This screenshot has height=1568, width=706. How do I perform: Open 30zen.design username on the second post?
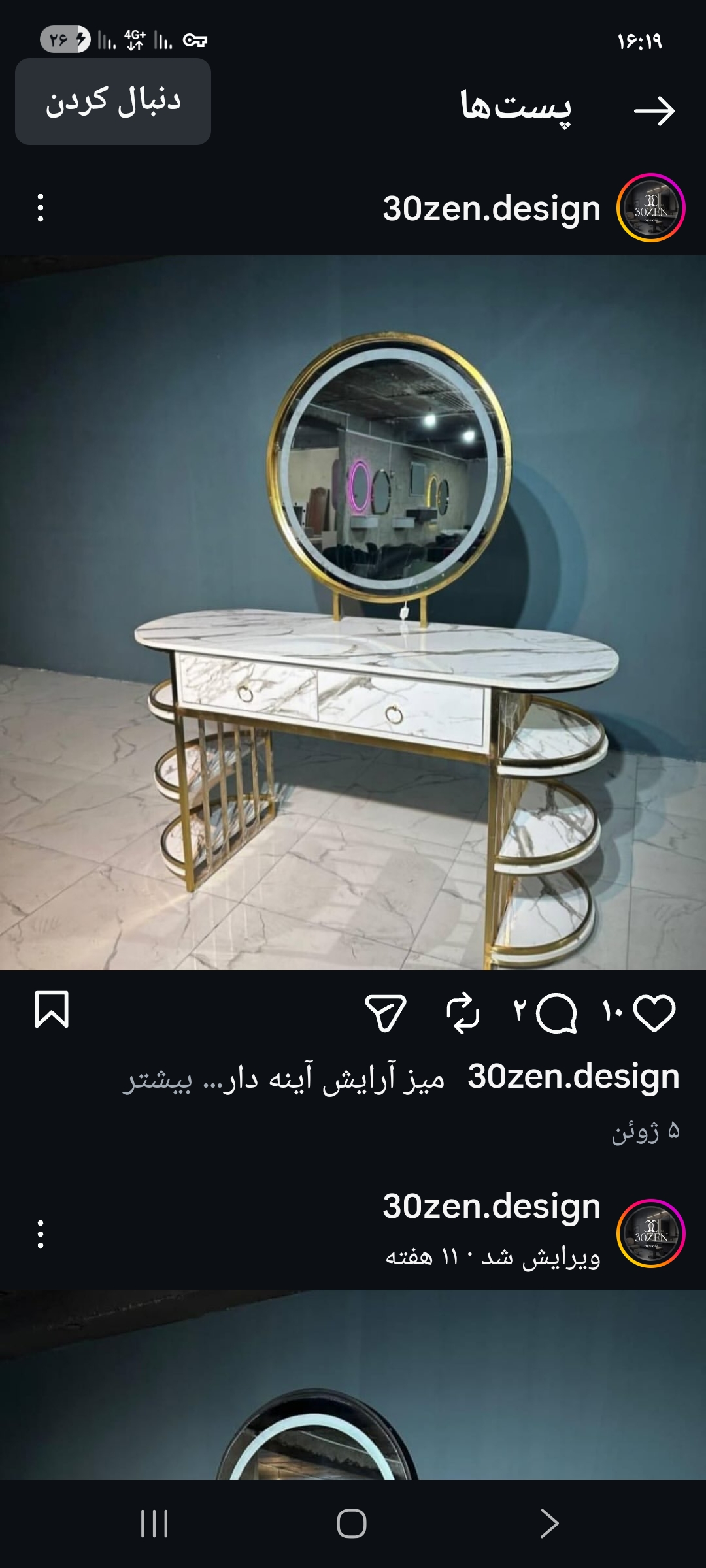[x=492, y=1206]
